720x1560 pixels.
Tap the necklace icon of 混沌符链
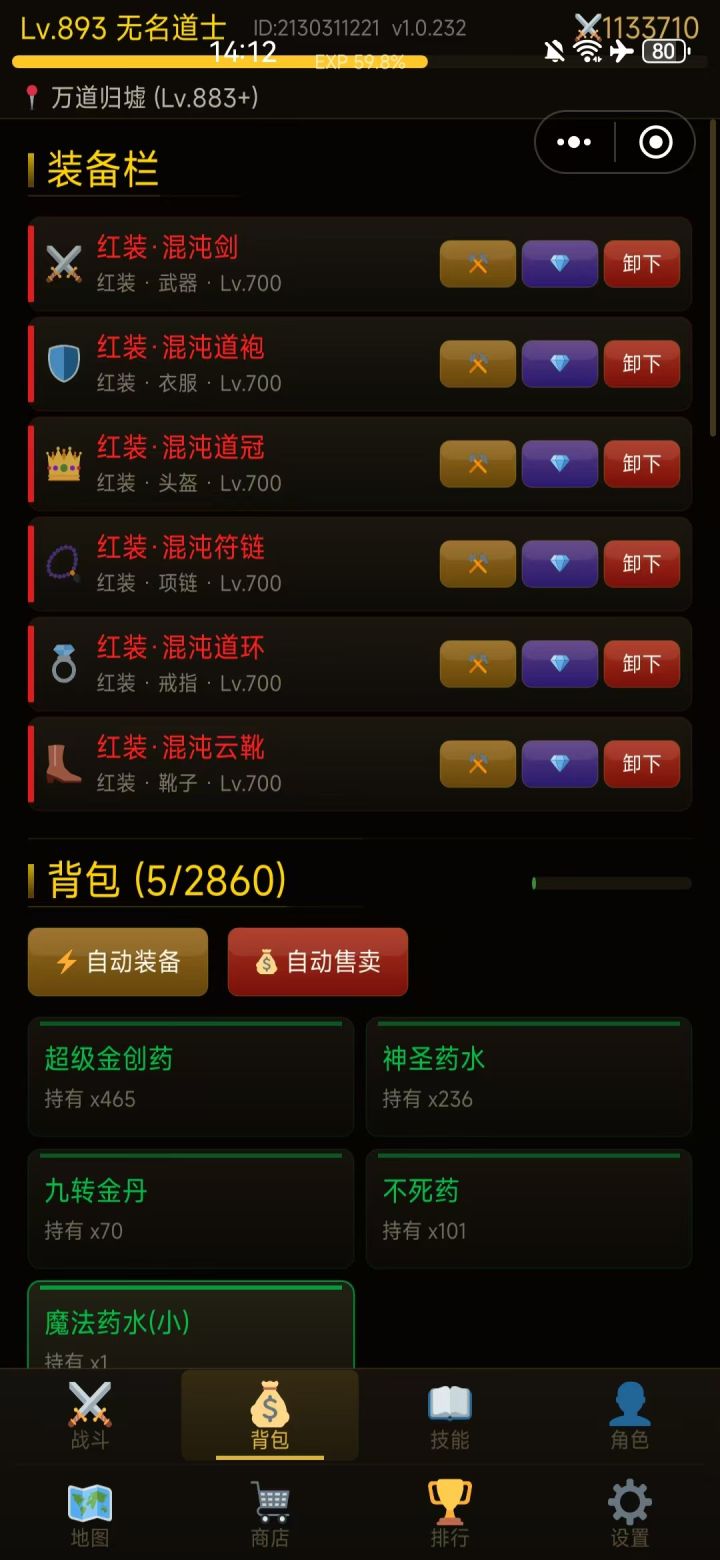(64, 563)
